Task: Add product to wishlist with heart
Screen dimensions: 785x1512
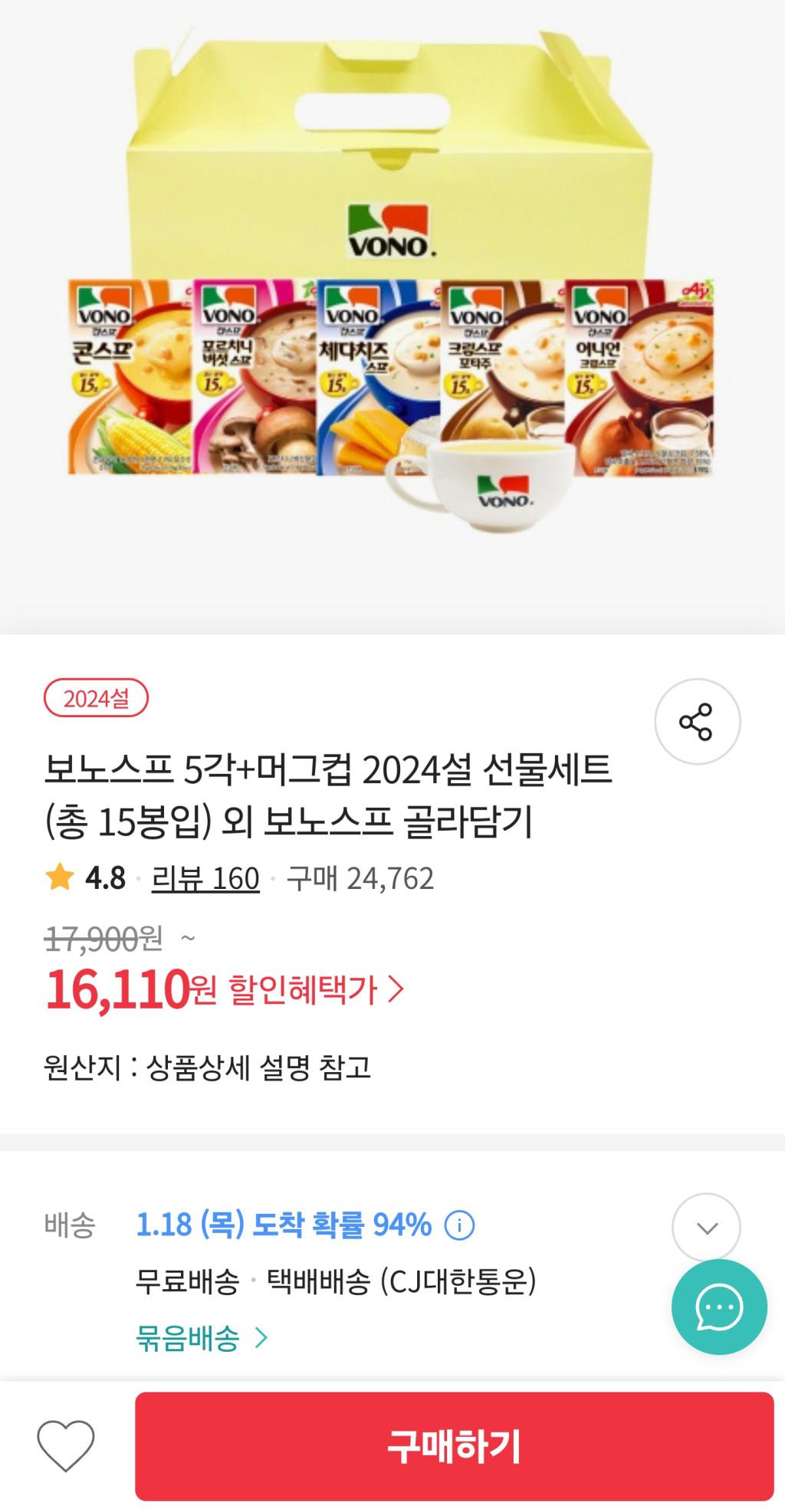Action: click(66, 1445)
